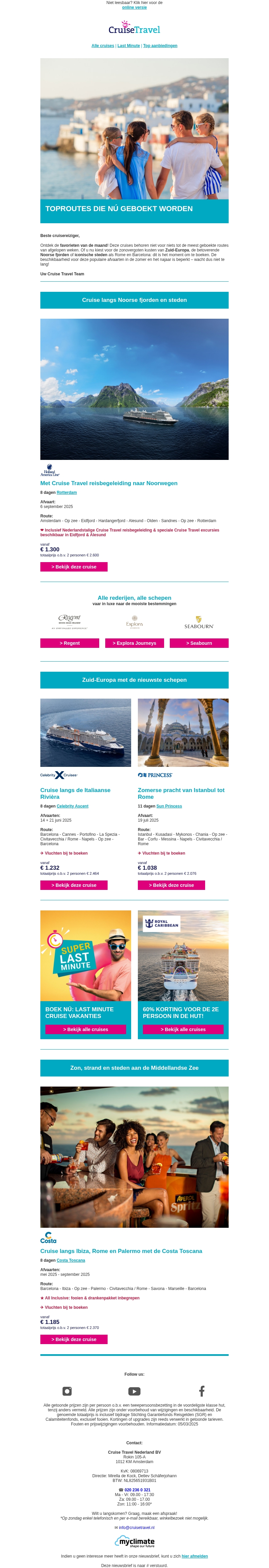
Task: Open the Celebrity Ascent ship link
Action: 72,806
